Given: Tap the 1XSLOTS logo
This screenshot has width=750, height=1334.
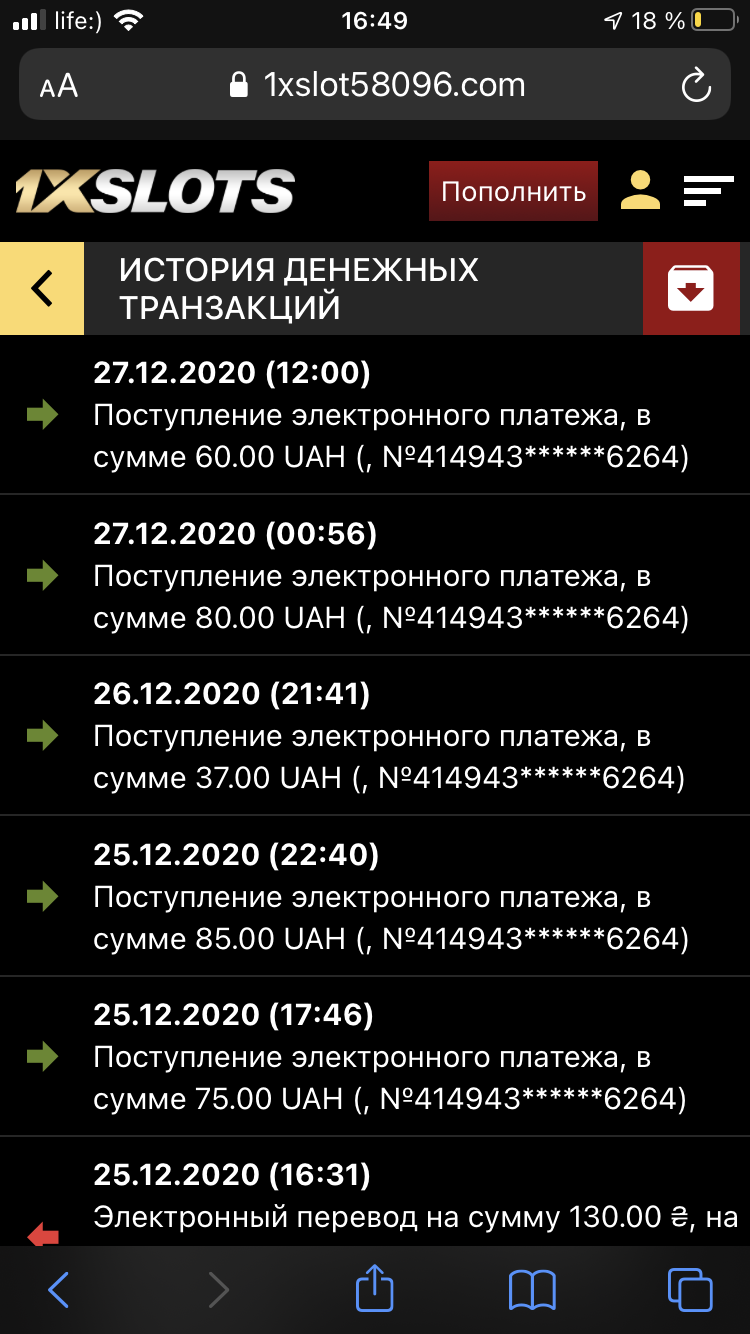Looking at the screenshot, I should tap(150, 191).
